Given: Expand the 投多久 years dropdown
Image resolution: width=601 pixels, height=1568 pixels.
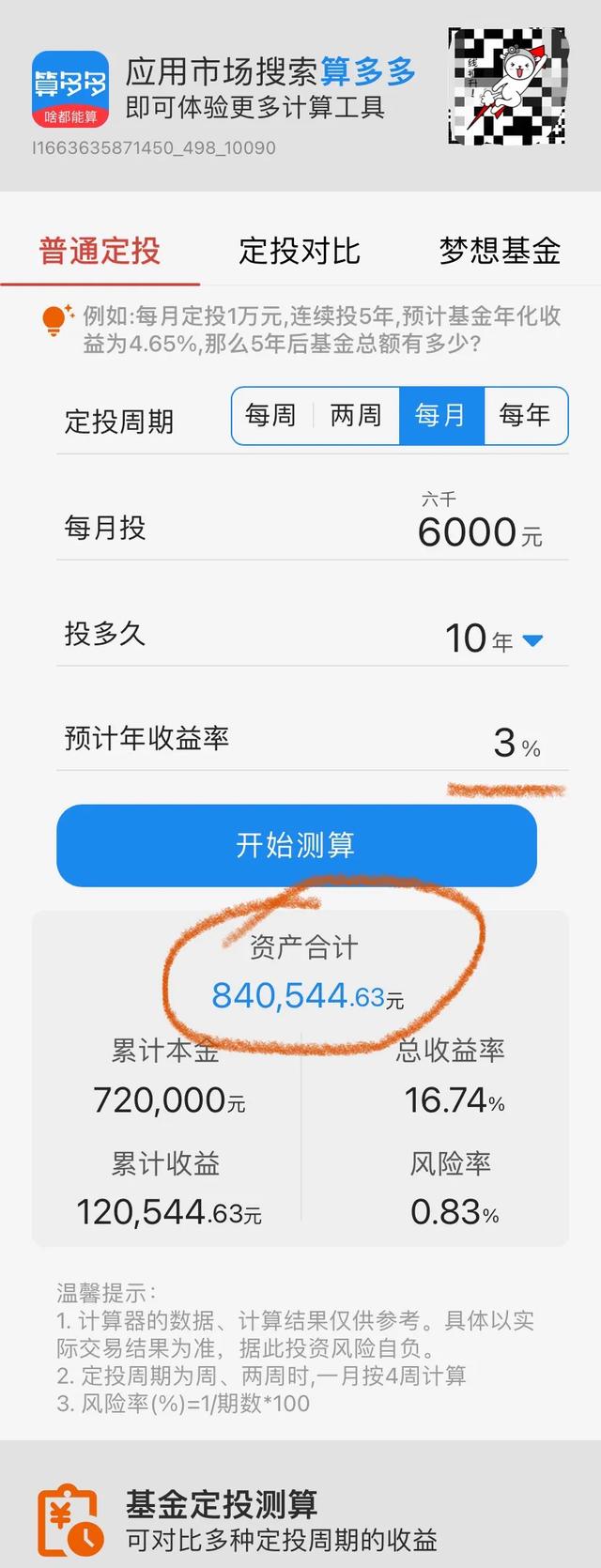Looking at the screenshot, I should coord(532,640).
